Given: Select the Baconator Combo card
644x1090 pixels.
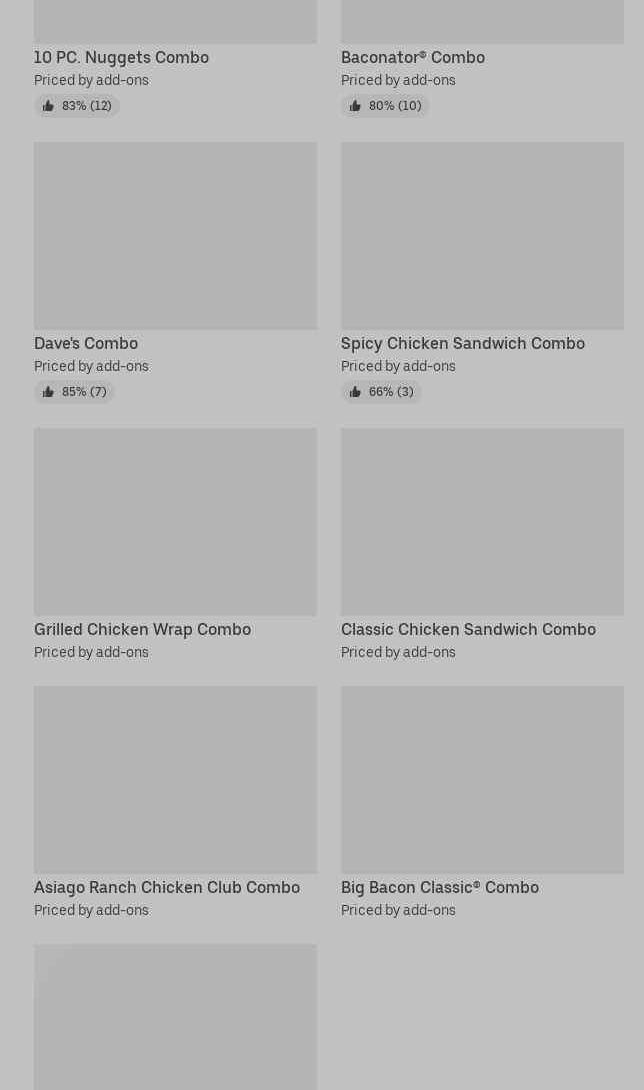Looking at the screenshot, I should pyautogui.click(x=482, y=58).
